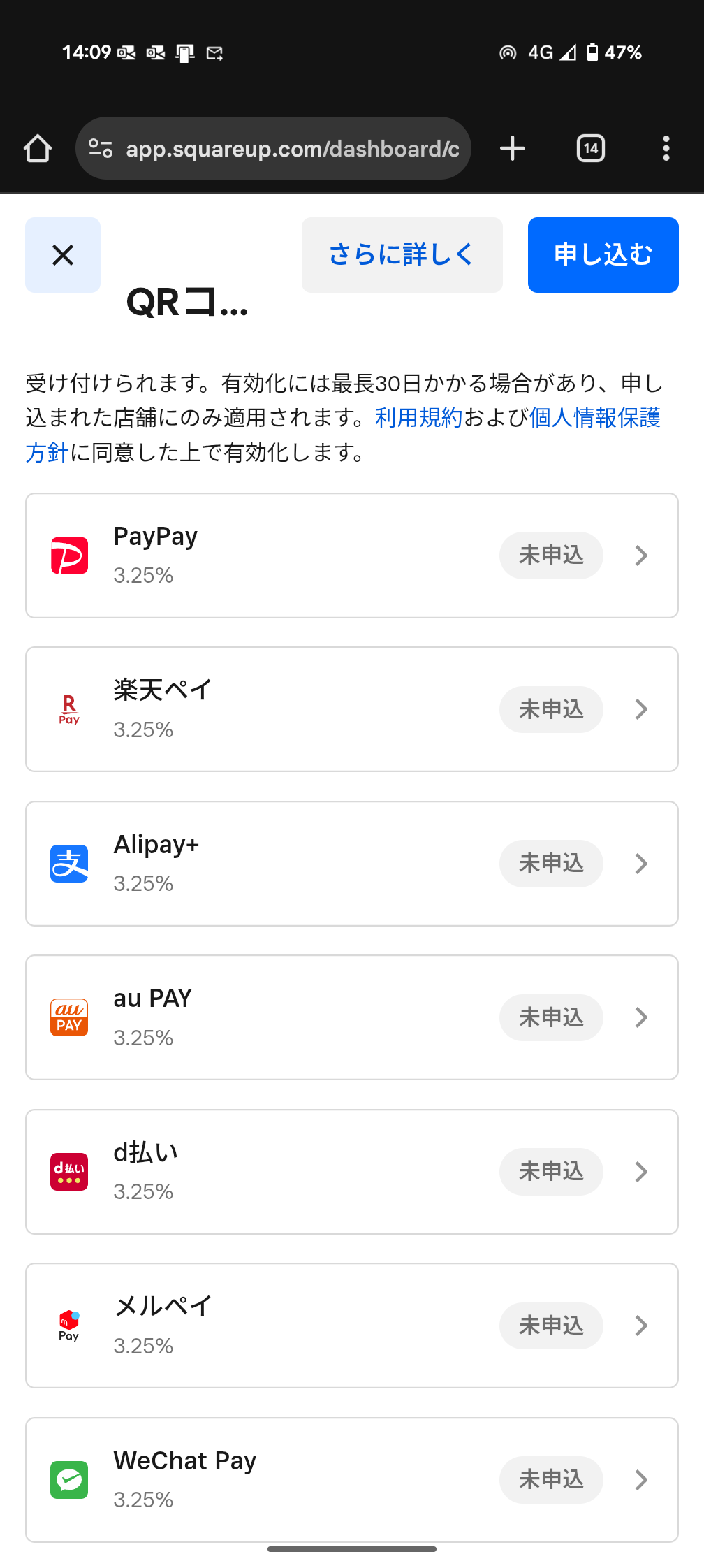Viewport: 704px width, 1568px height.
Task: Open the 利用規約 link
Action: (419, 418)
